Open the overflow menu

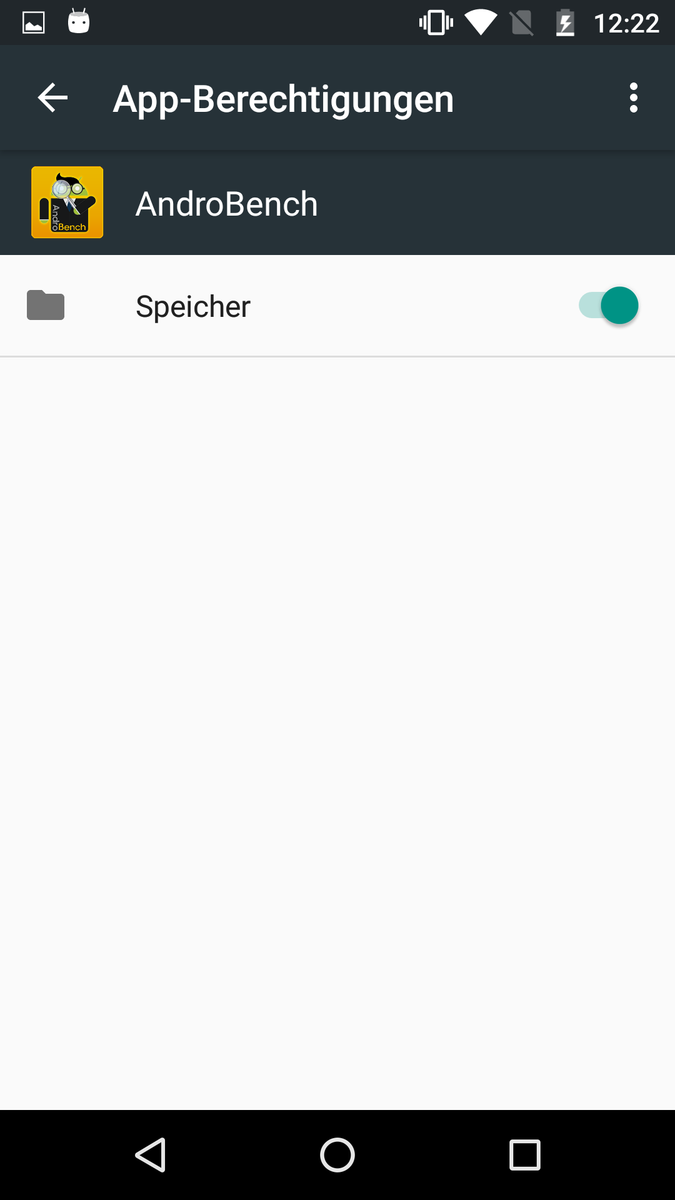click(633, 98)
